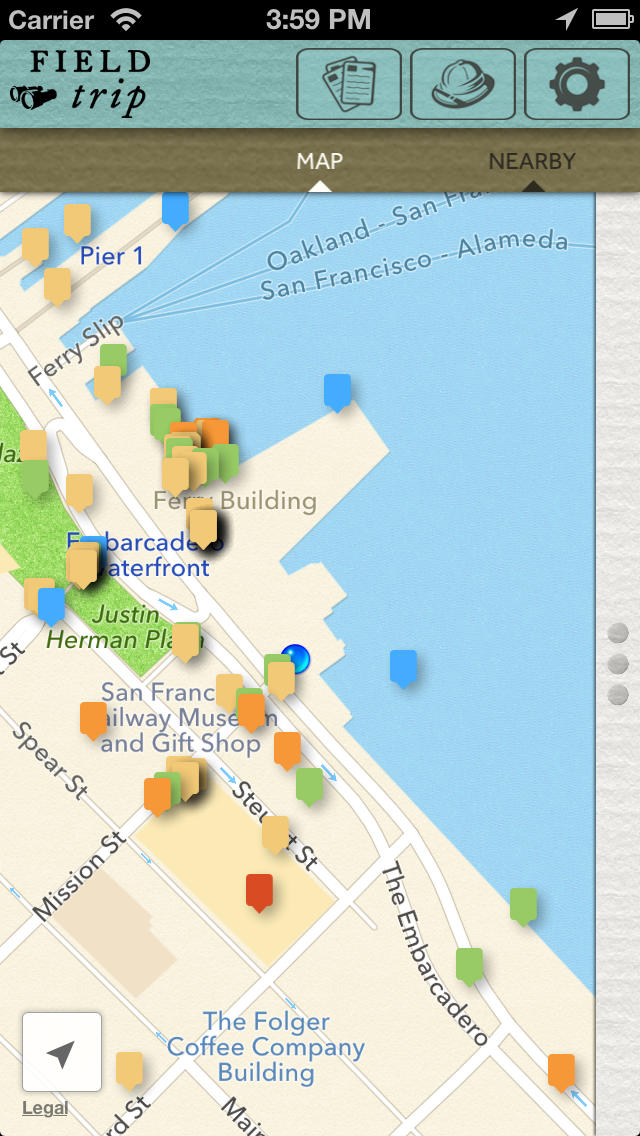Select the red map pin
The width and height of the screenshot is (640, 1136).
click(x=260, y=891)
